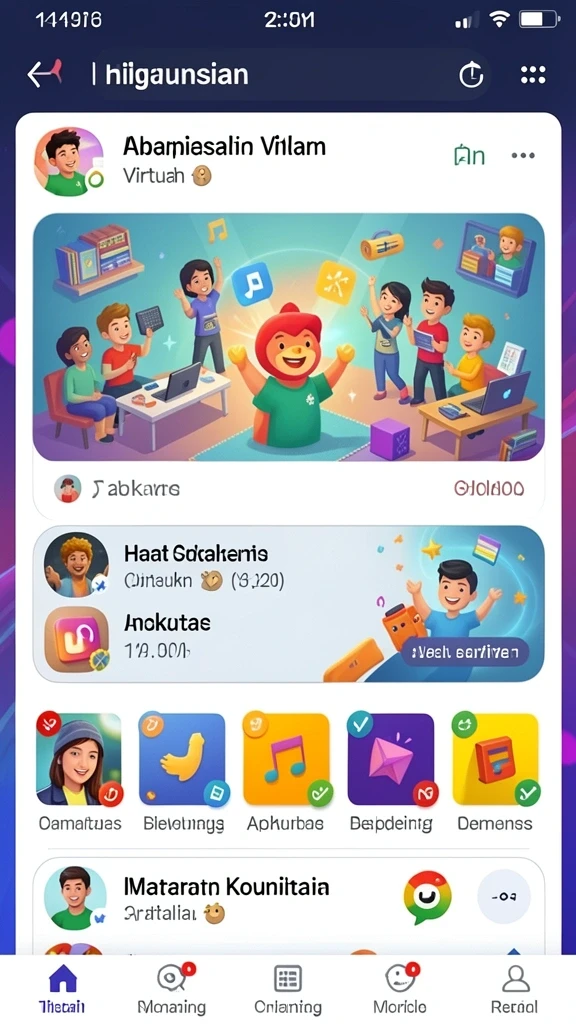
Task: Open Abamiesalin Vitlam's profile avatar
Action: coord(69,161)
